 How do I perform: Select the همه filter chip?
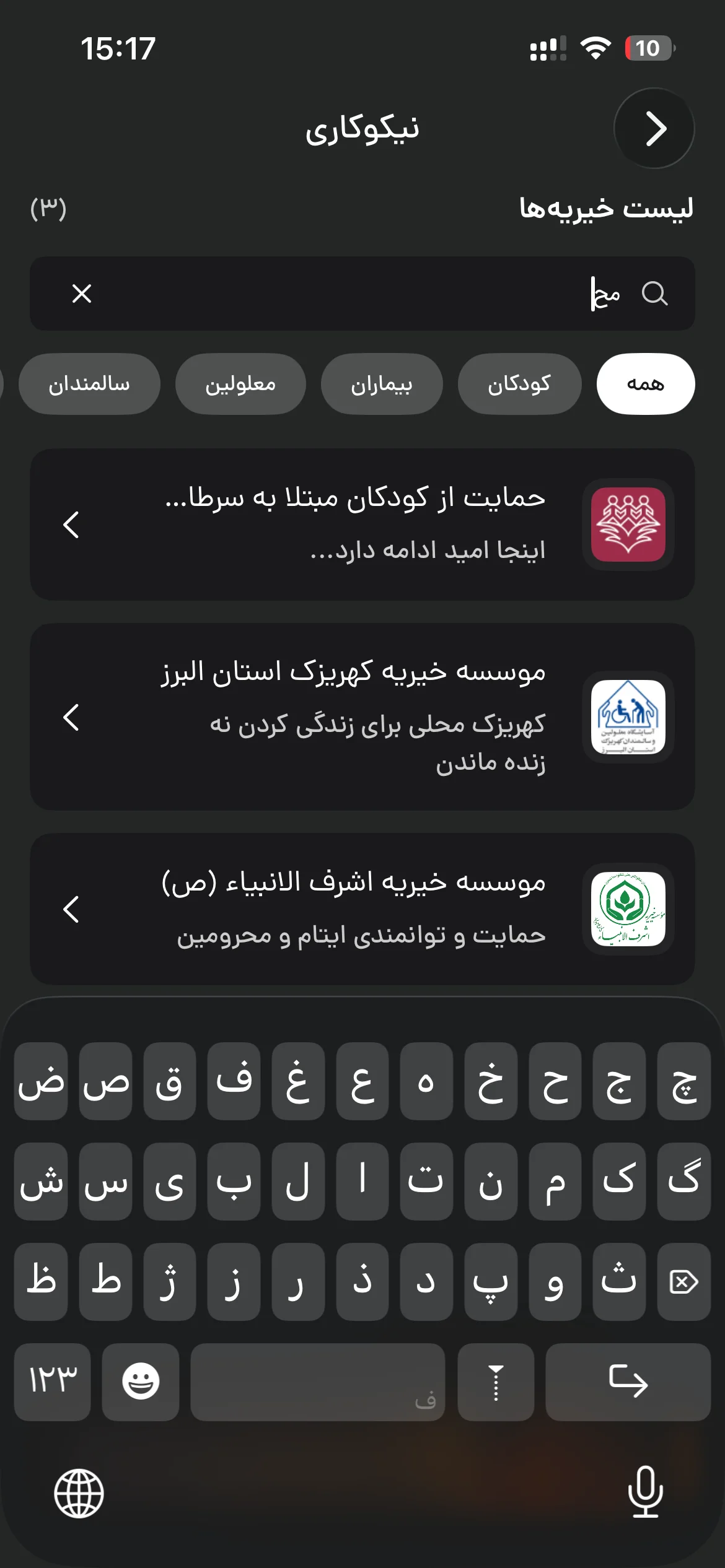point(646,384)
